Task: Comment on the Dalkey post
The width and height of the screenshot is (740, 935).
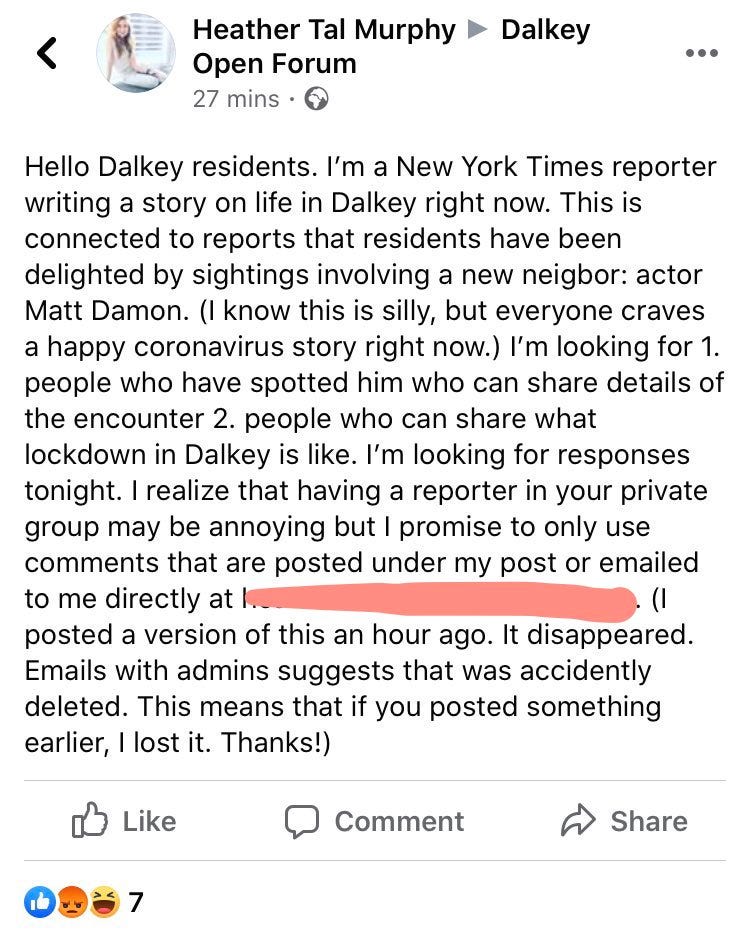Action: pyautogui.click(x=374, y=821)
